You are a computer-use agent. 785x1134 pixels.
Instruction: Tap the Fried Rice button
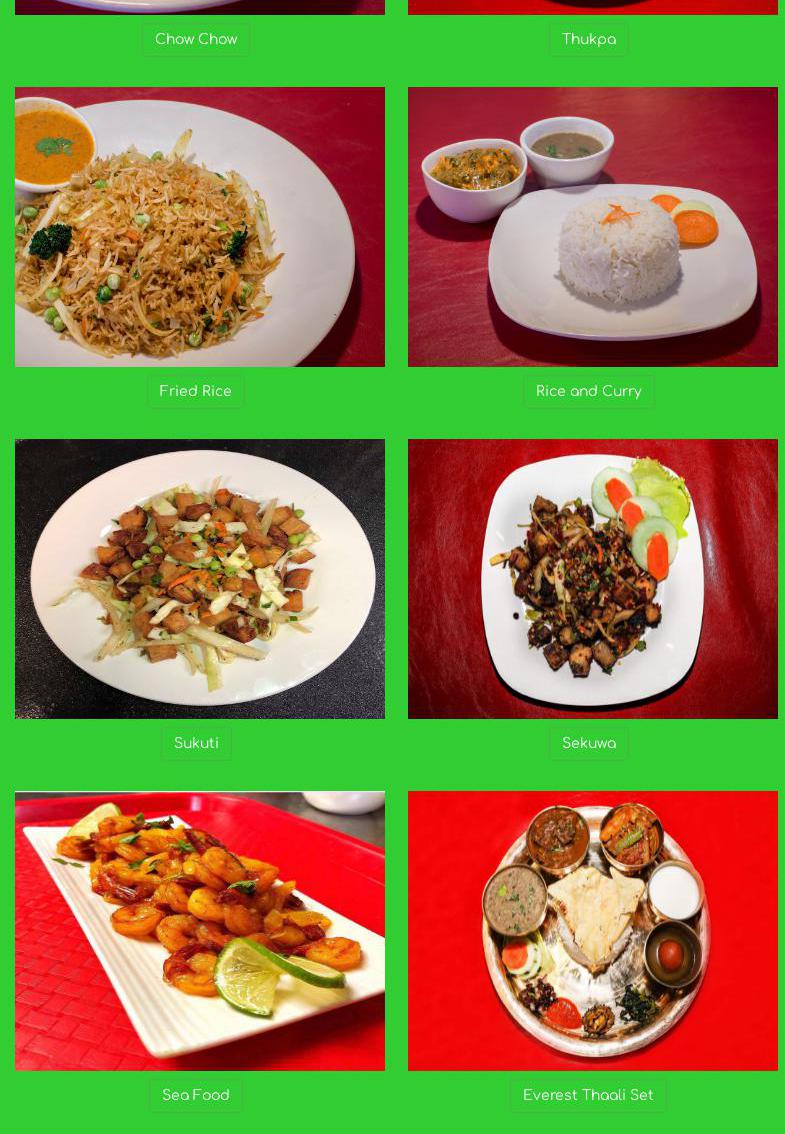point(195,392)
